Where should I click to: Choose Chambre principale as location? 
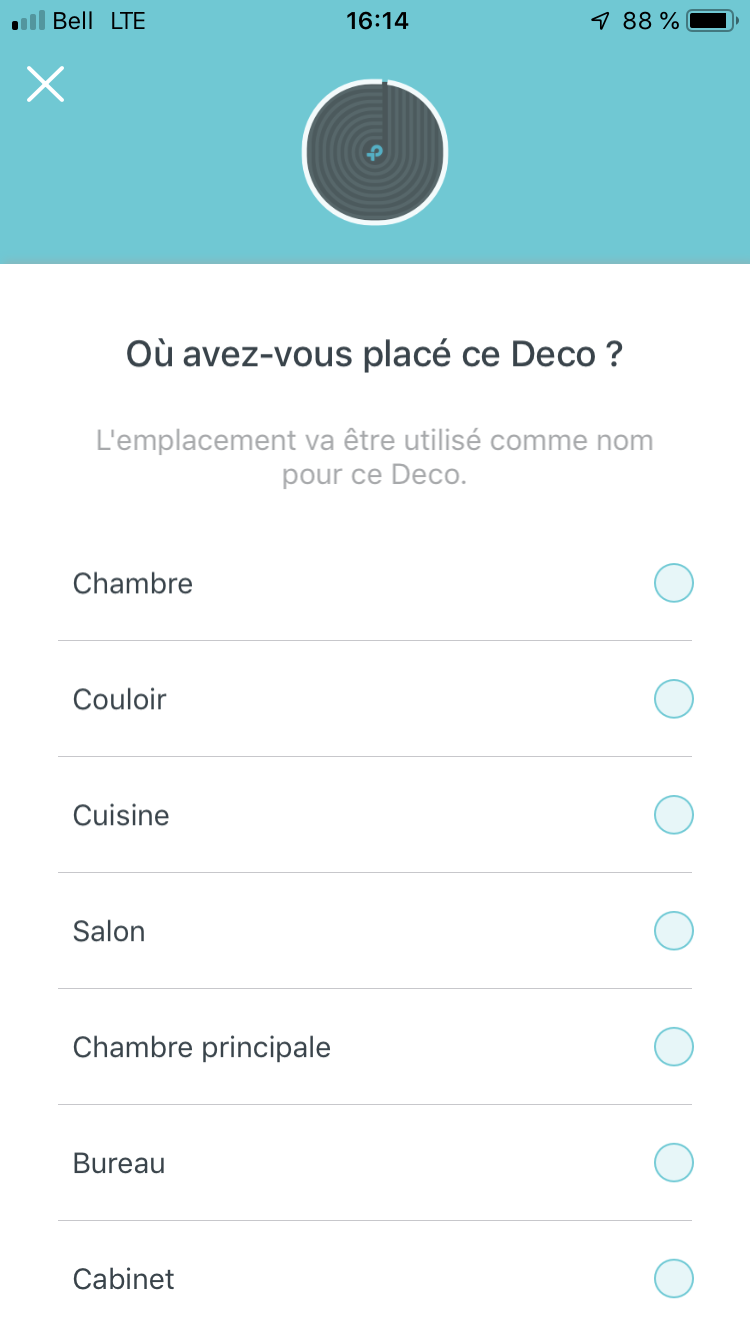[673, 1047]
